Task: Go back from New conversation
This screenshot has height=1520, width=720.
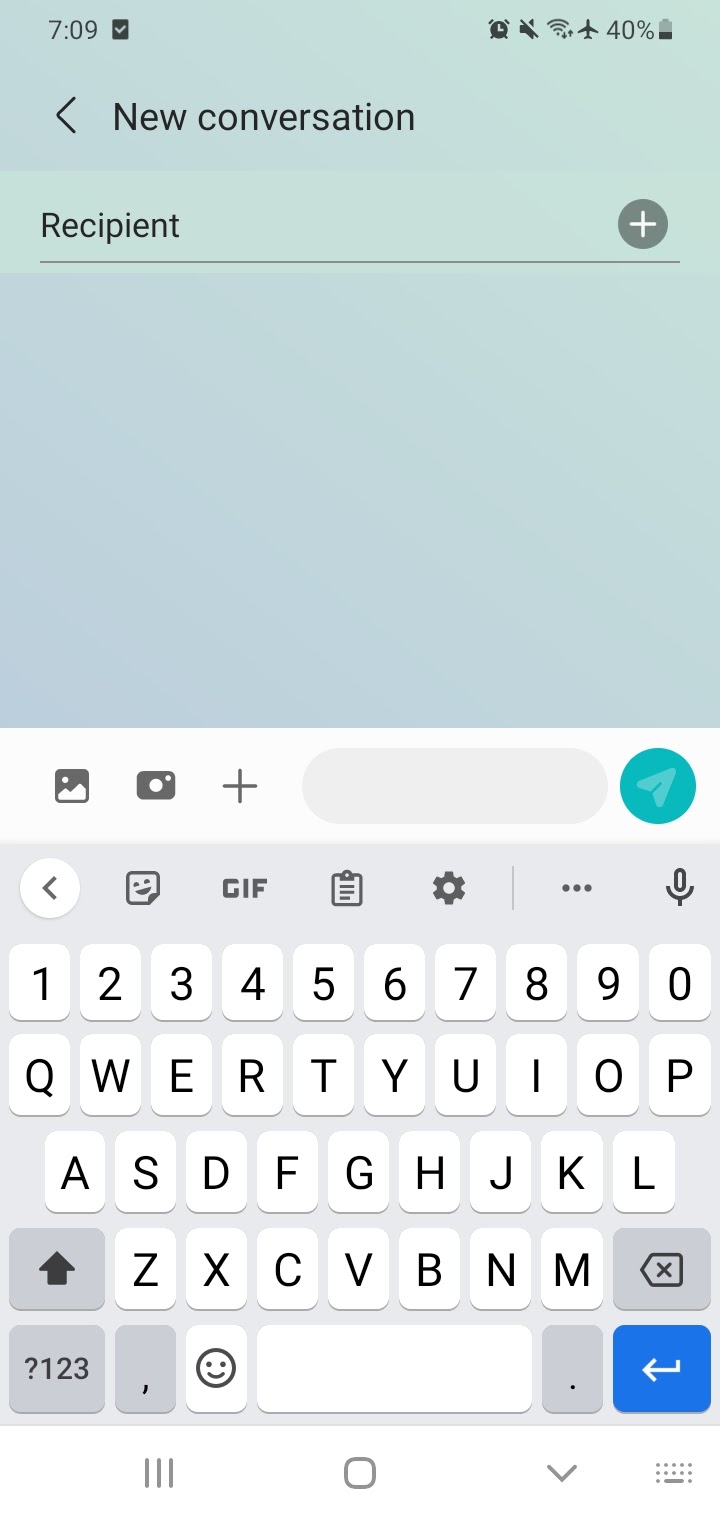Action: point(66,116)
